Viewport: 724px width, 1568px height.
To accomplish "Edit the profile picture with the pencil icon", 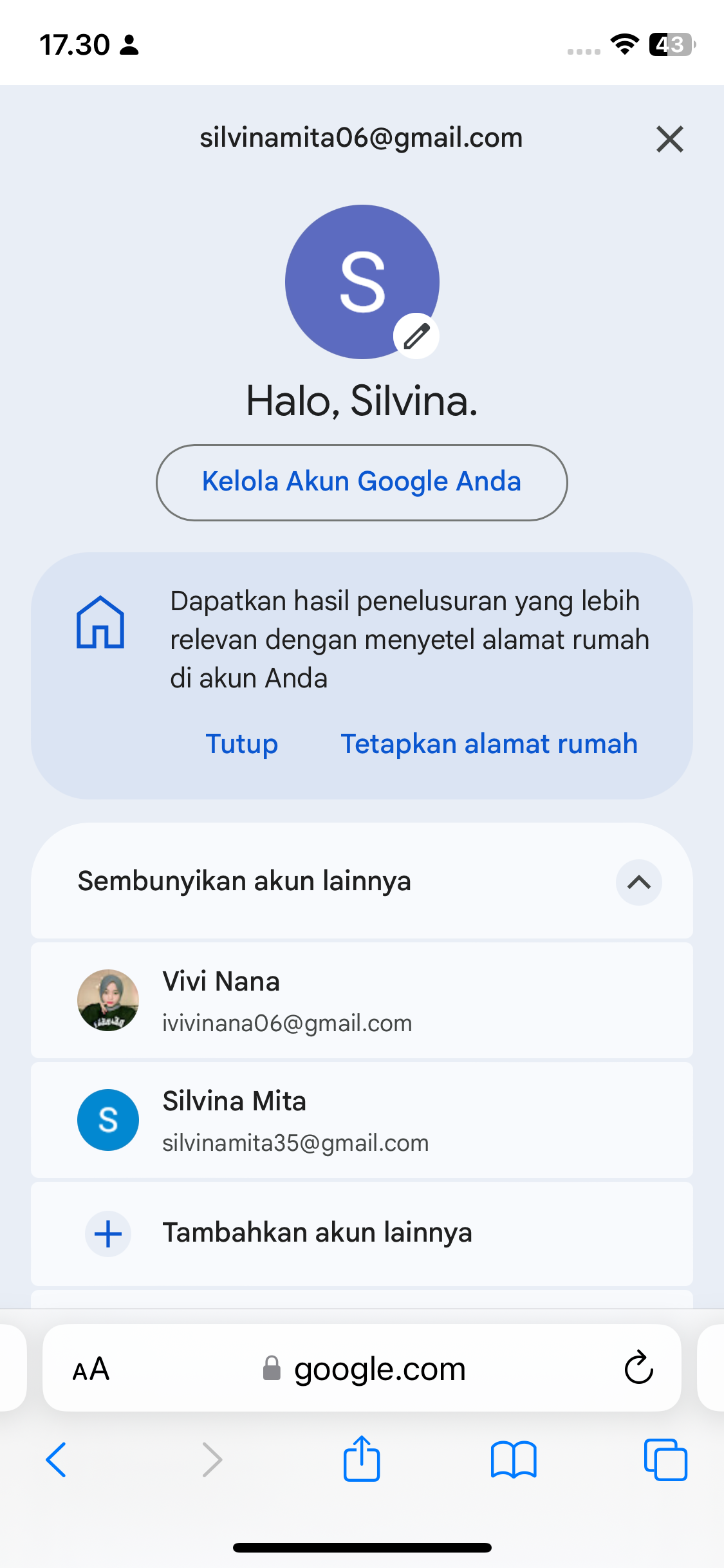I will tap(416, 336).
